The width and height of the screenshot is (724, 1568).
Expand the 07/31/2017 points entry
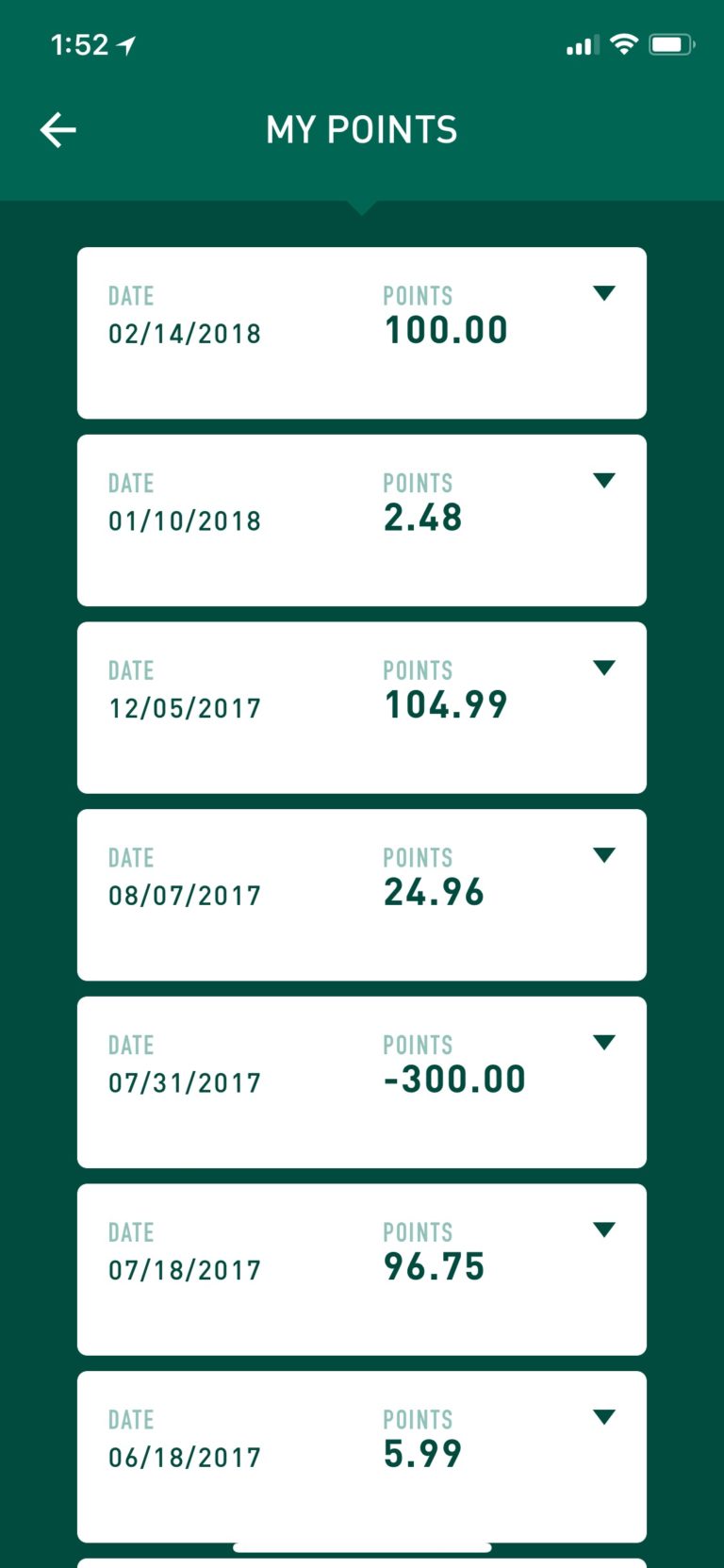pyautogui.click(x=606, y=1043)
